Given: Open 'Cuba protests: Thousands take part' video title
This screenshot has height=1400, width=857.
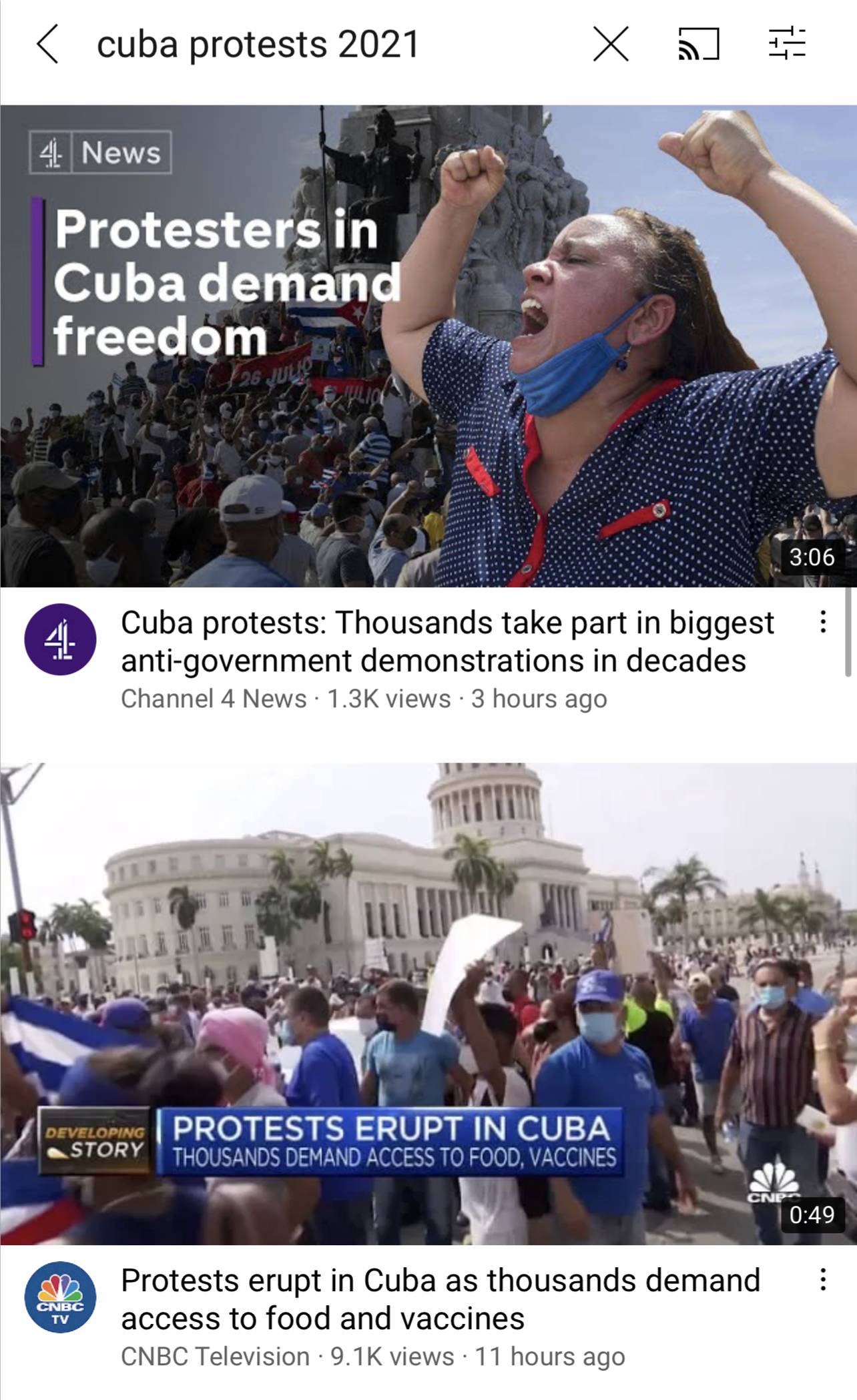Looking at the screenshot, I should click(447, 641).
